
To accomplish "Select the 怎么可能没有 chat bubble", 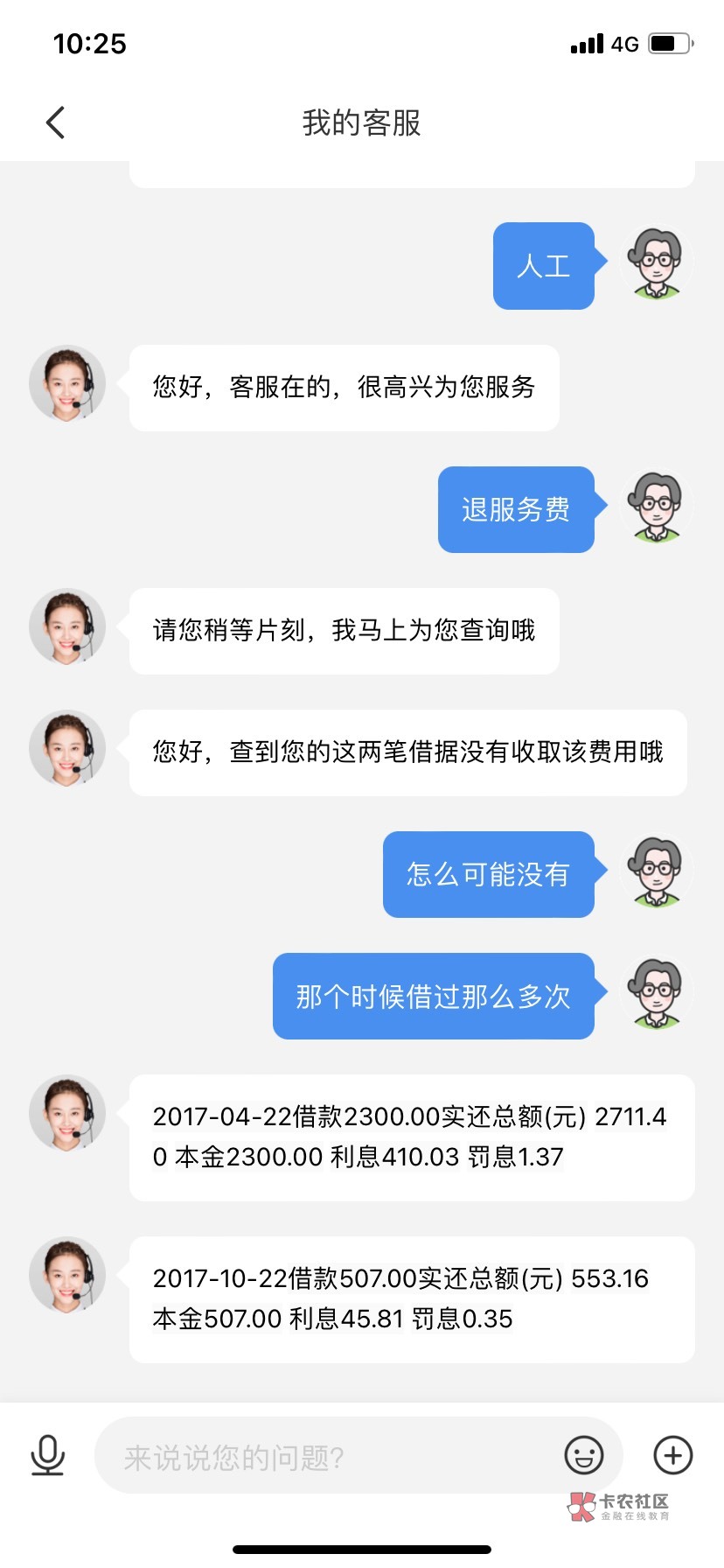I will 488,874.
